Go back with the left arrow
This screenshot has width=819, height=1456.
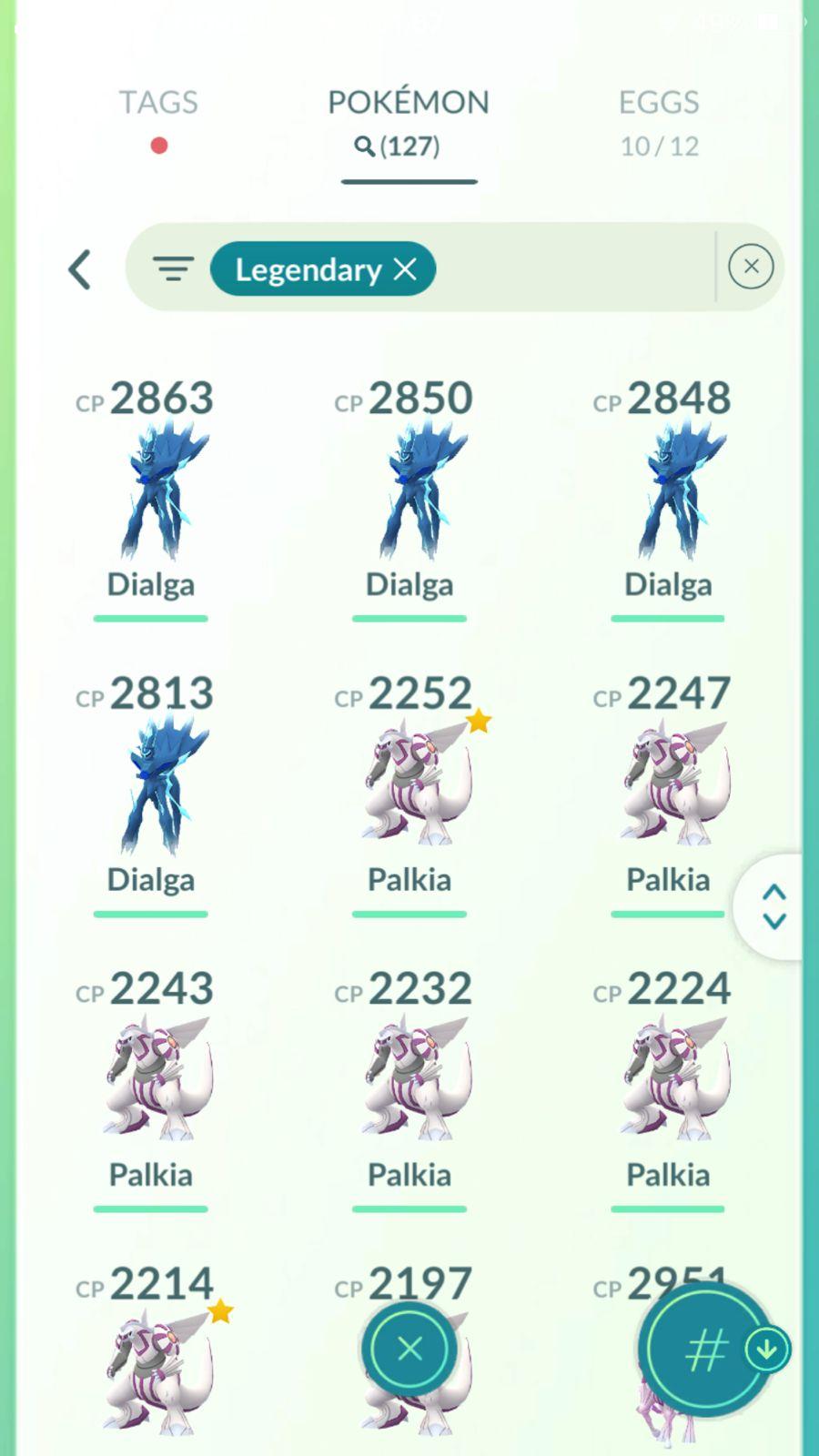(x=80, y=269)
